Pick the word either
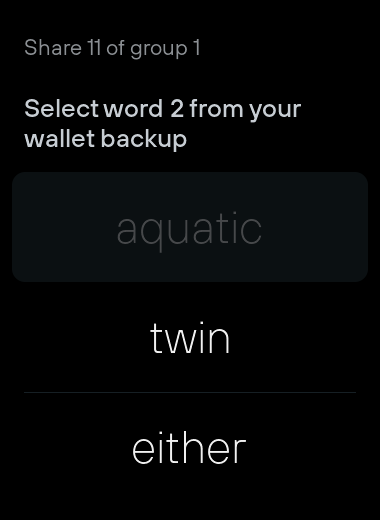This screenshot has width=380, height=520. pyautogui.click(x=190, y=448)
